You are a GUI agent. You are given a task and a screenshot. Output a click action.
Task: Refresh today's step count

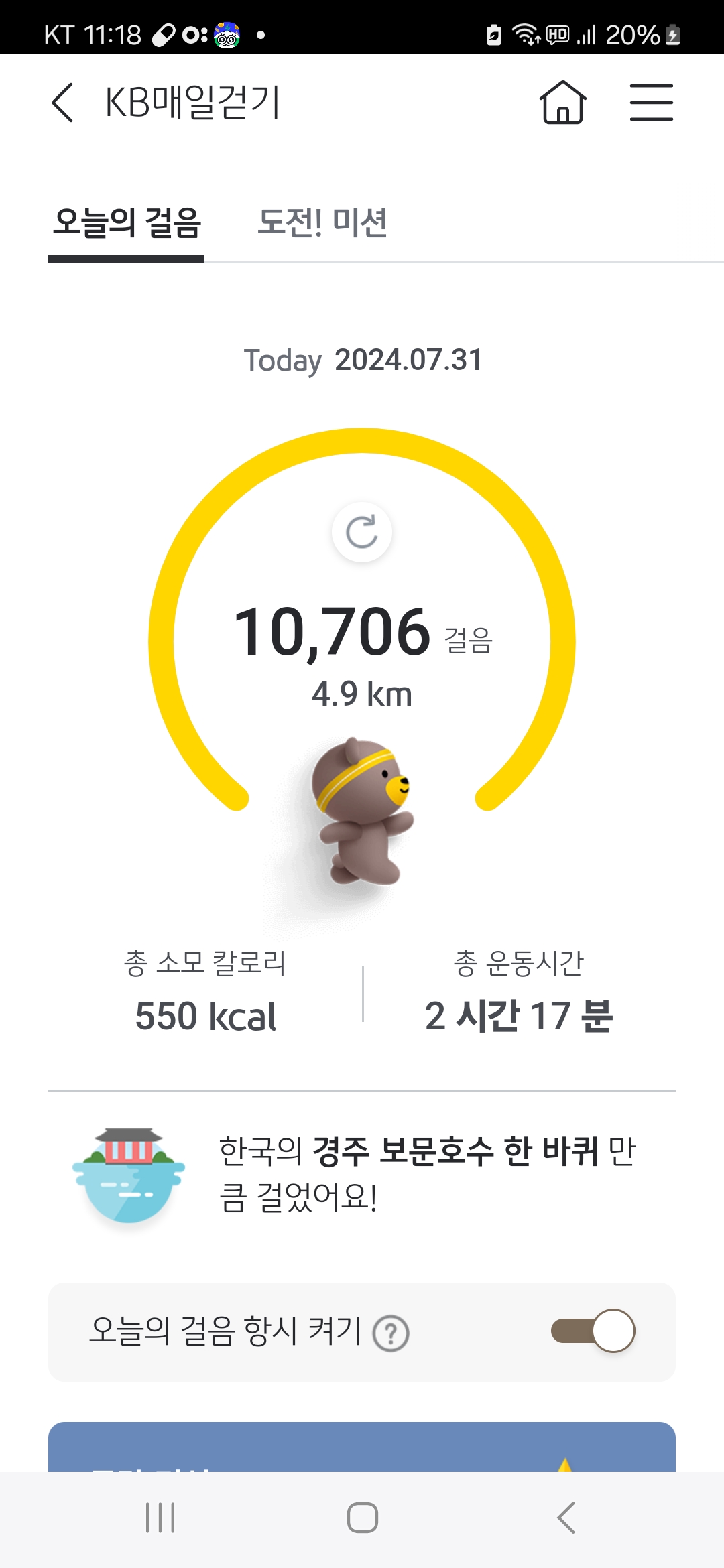click(362, 532)
